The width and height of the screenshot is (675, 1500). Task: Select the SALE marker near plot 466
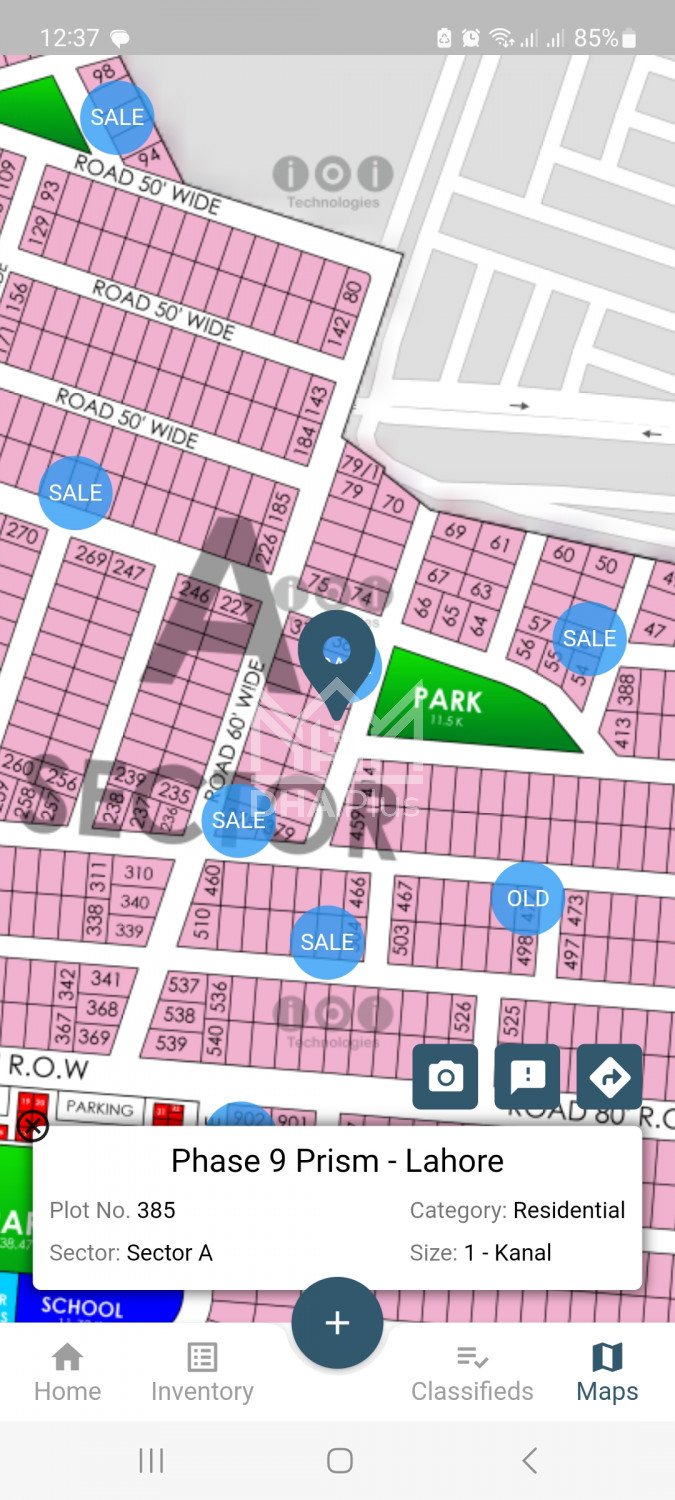pos(327,942)
